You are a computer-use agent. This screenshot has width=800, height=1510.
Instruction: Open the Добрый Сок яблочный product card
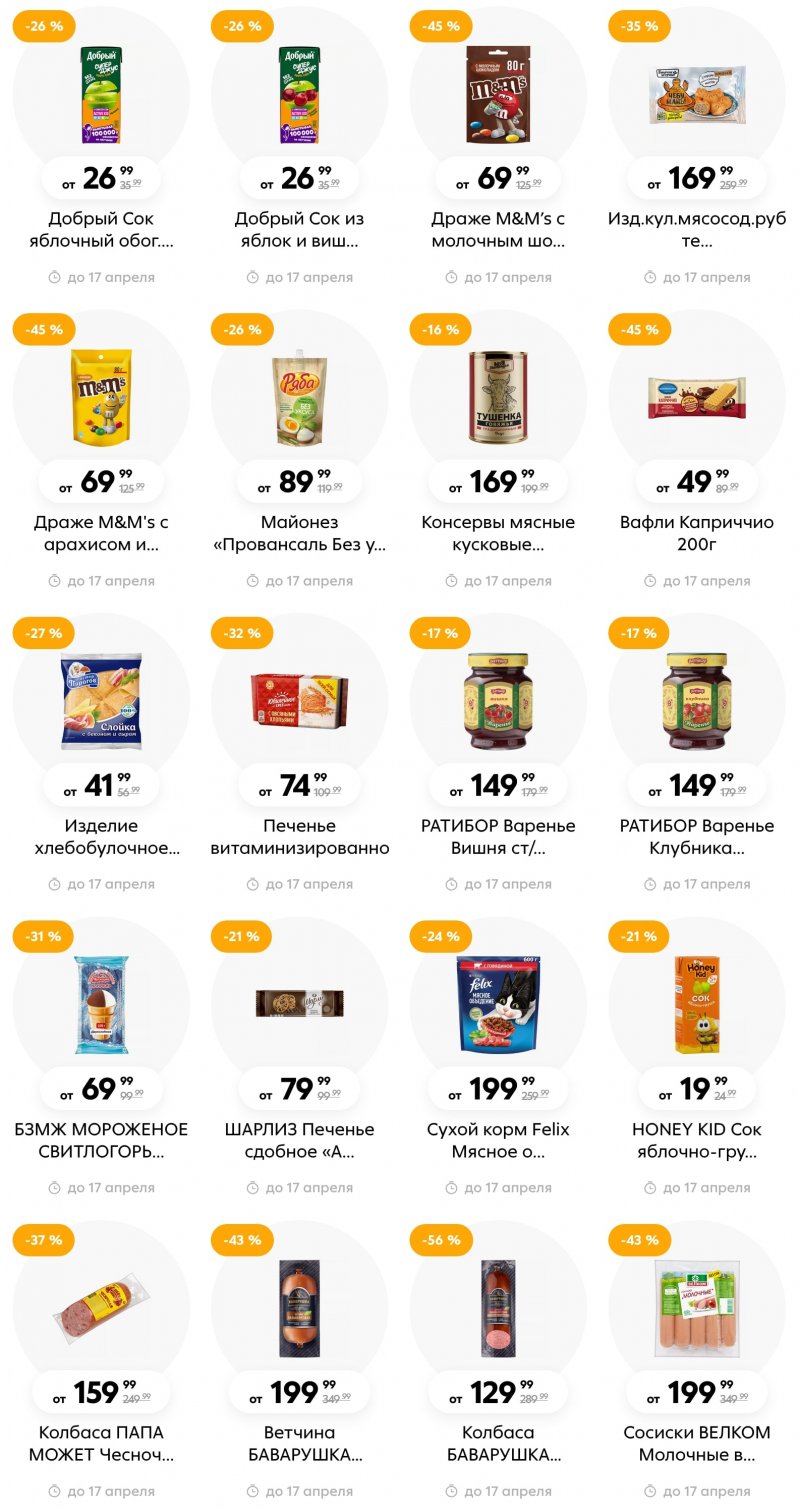coord(101,95)
